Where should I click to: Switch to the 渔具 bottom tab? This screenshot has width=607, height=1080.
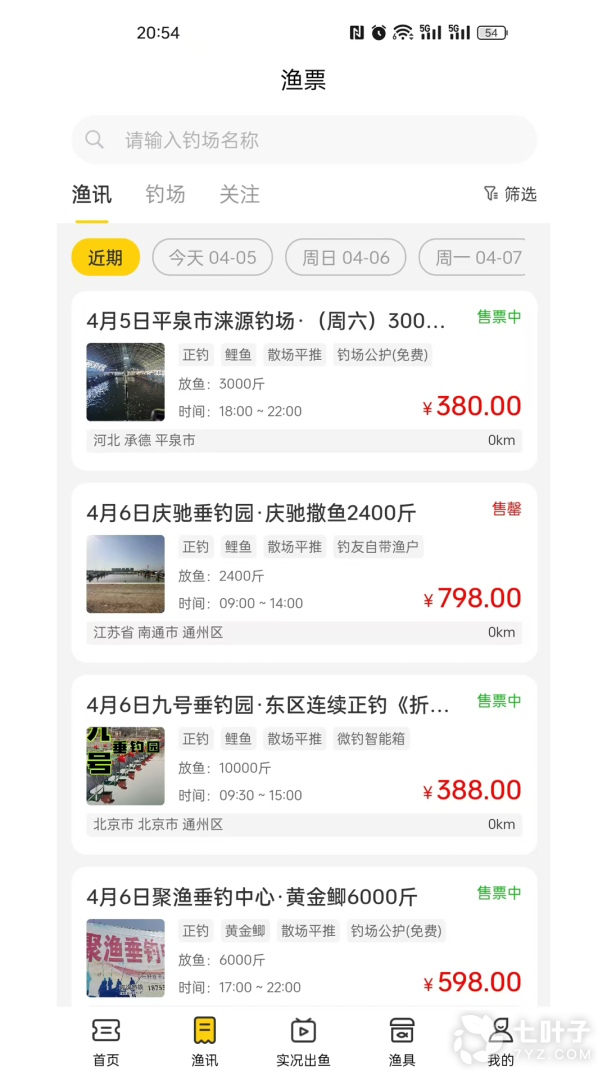[x=402, y=1040]
